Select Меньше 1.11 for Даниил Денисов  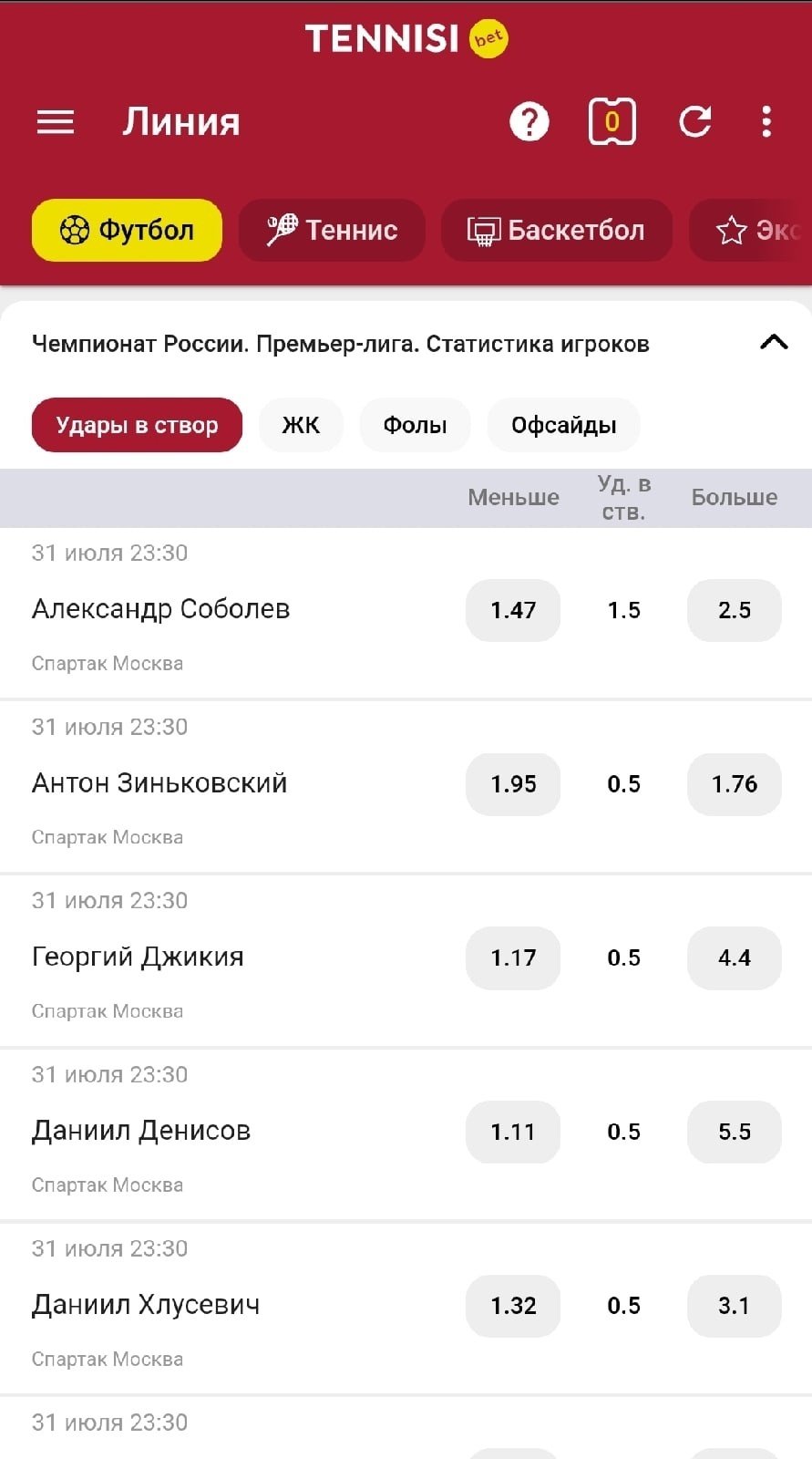(513, 1132)
